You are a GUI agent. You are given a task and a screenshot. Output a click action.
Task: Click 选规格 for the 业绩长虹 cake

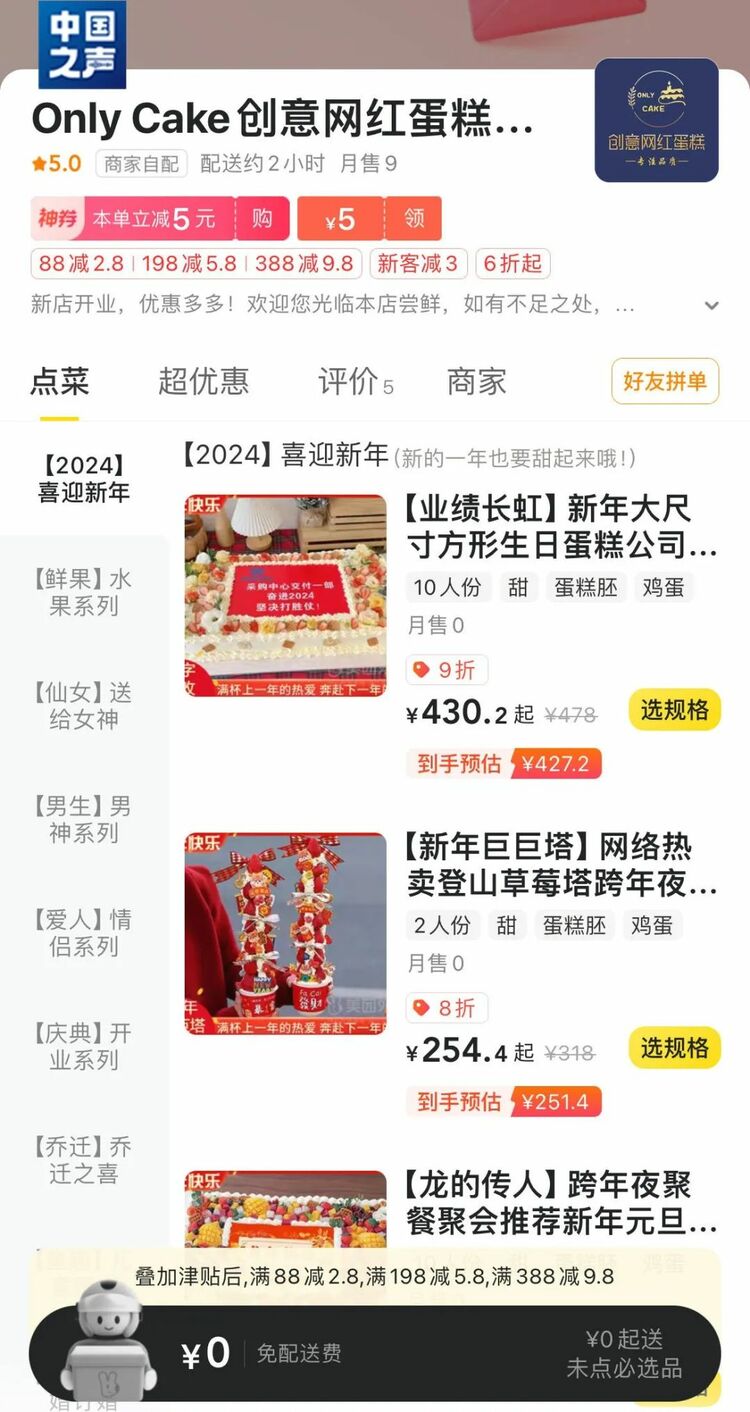(x=674, y=711)
